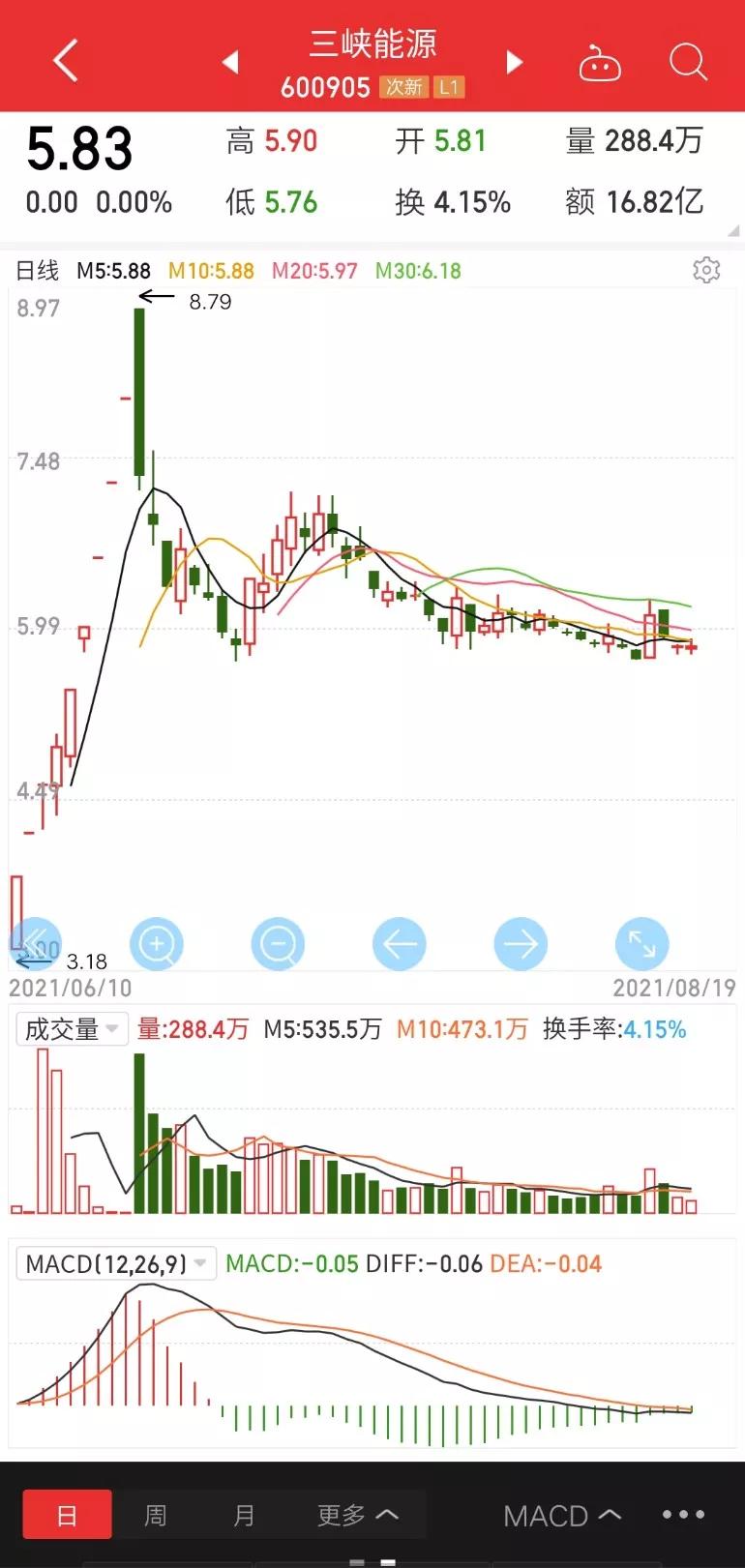This screenshot has height=1568, width=745.
Task: Zoom in on the candlestick chart
Action: [157, 944]
